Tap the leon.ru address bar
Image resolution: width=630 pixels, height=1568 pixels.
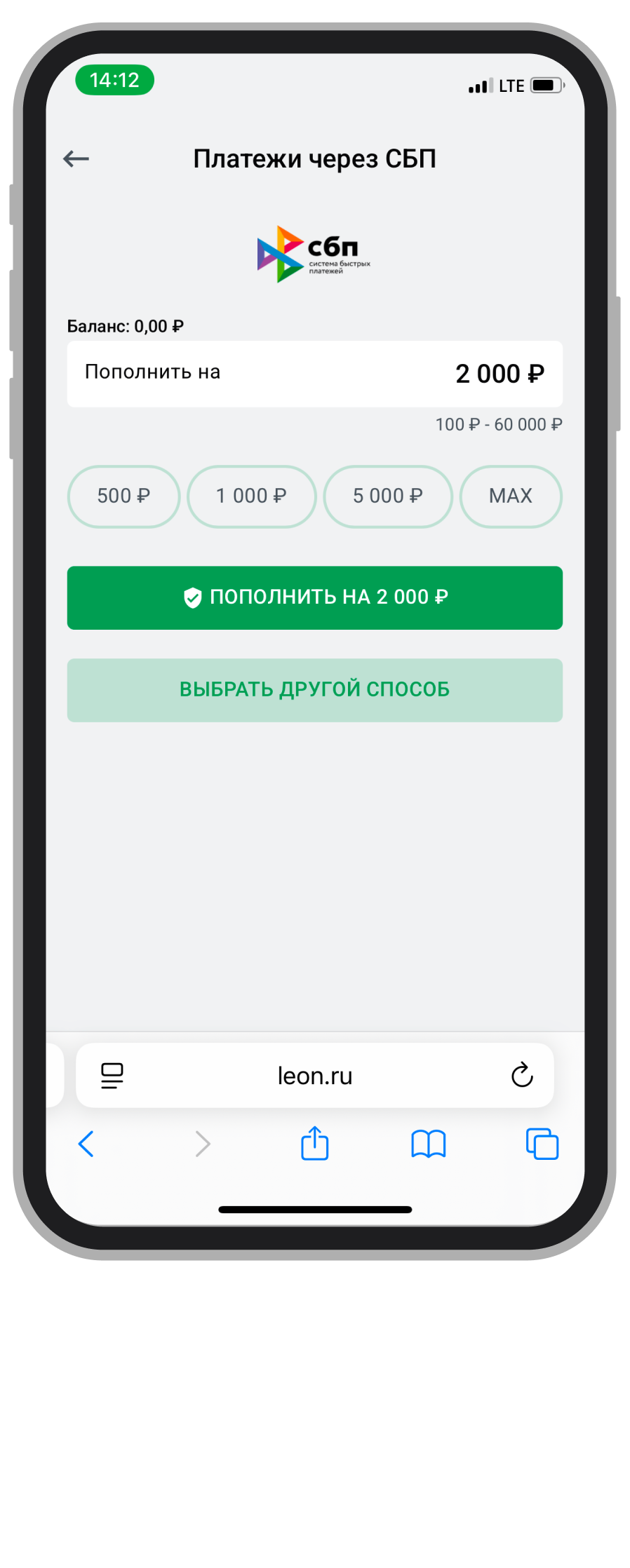click(314, 1076)
